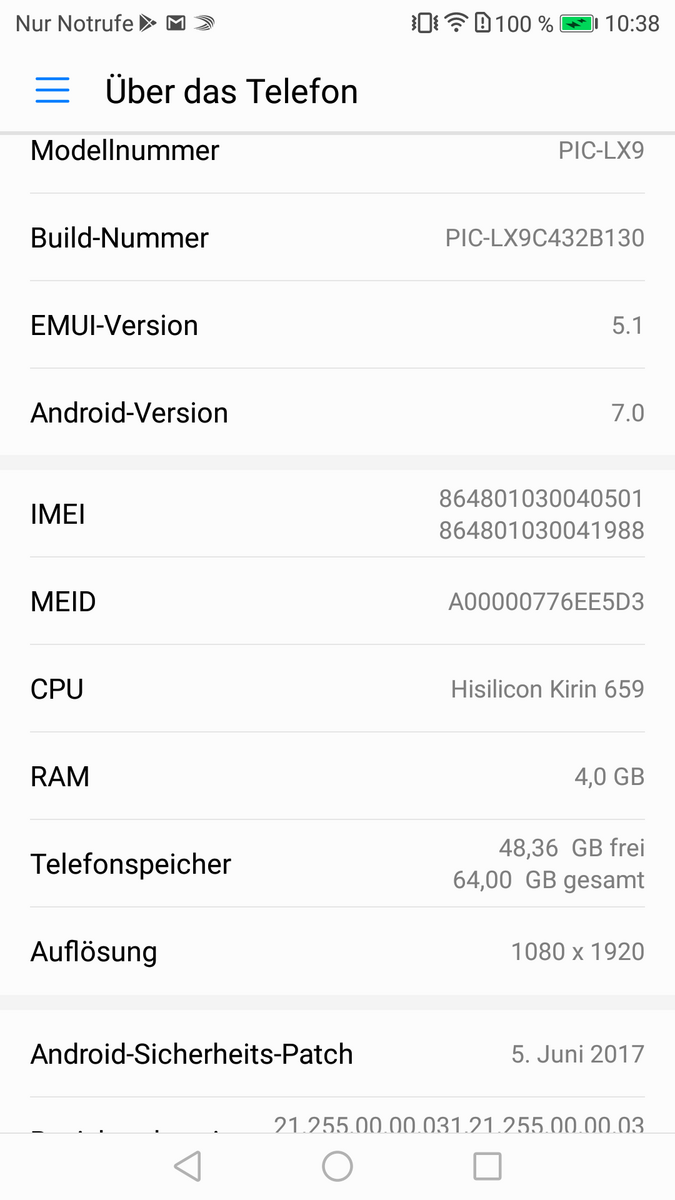Tap the Build-Nummer row
The width and height of the screenshot is (675, 1200).
(x=337, y=237)
